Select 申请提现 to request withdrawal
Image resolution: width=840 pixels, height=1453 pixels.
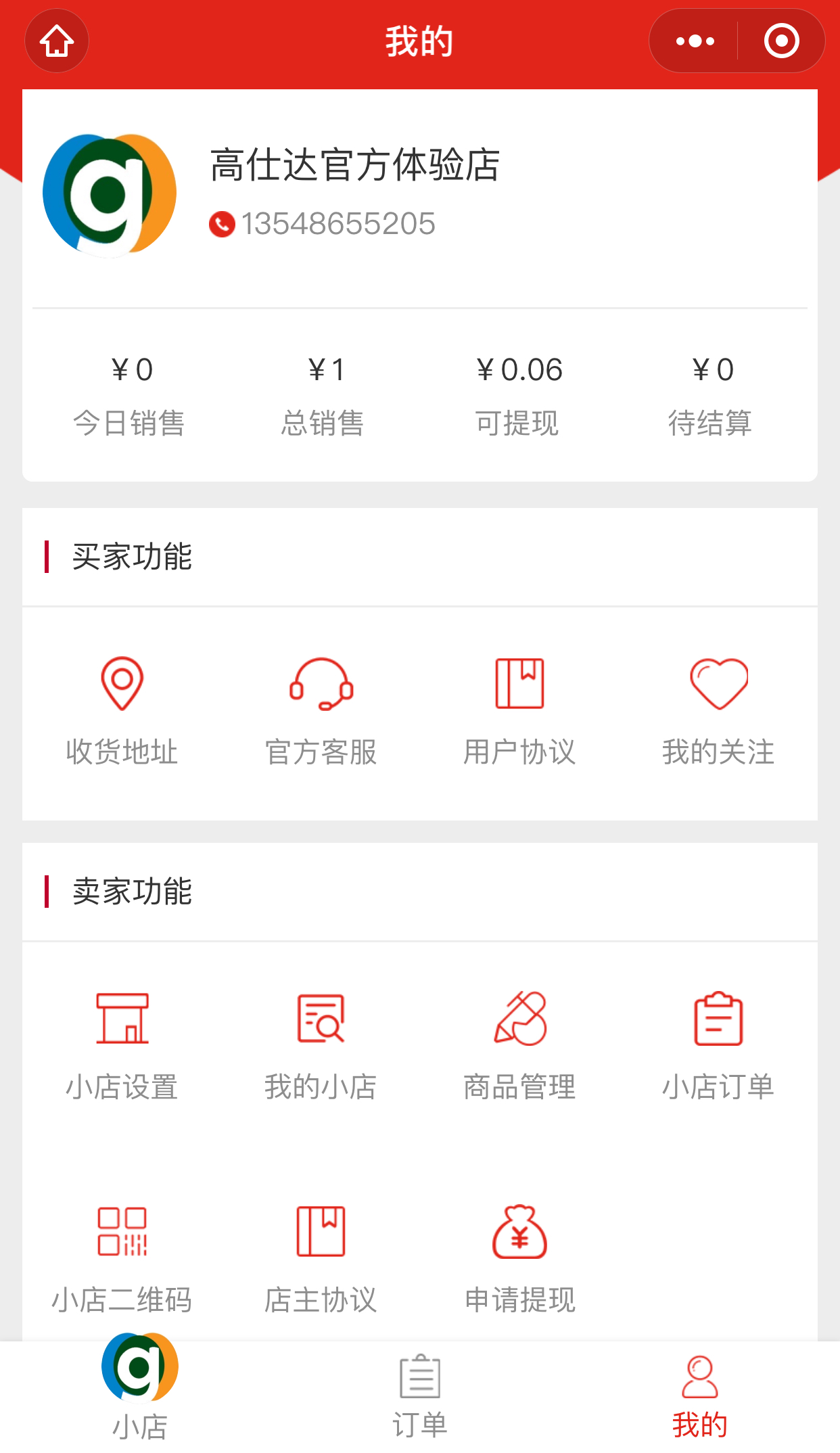point(519,1260)
